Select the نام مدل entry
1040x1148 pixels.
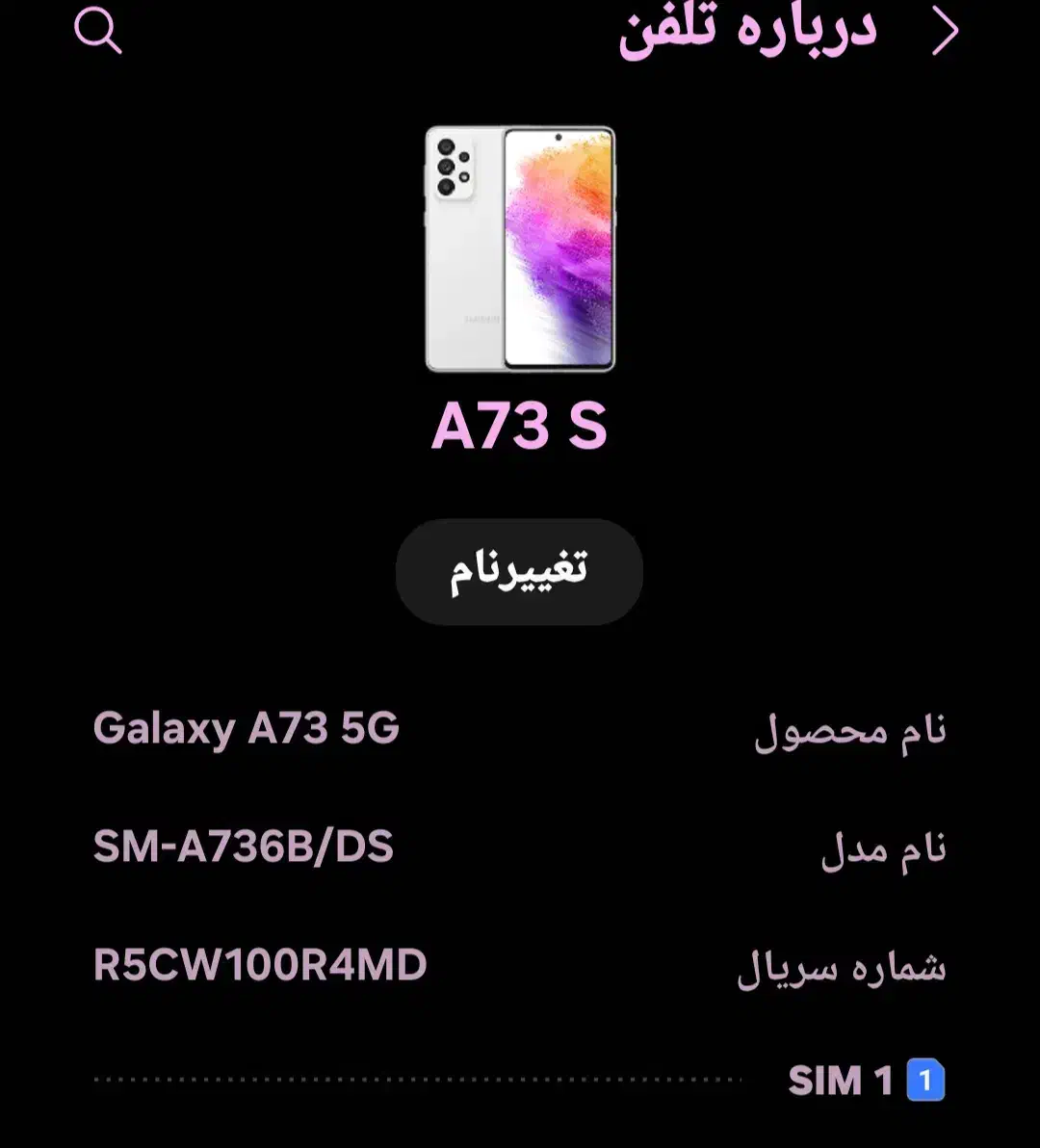pos(520,847)
